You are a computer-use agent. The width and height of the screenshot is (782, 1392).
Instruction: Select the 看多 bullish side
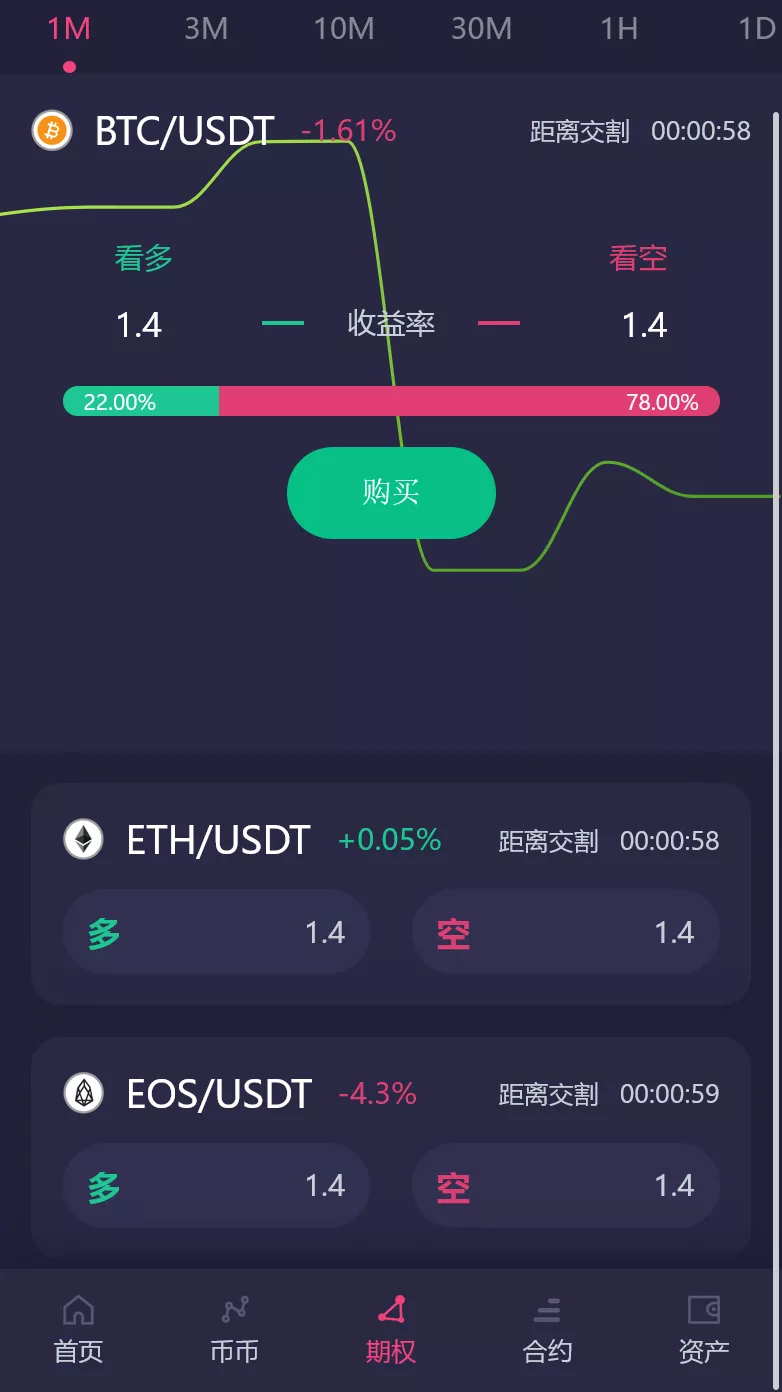click(x=142, y=258)
